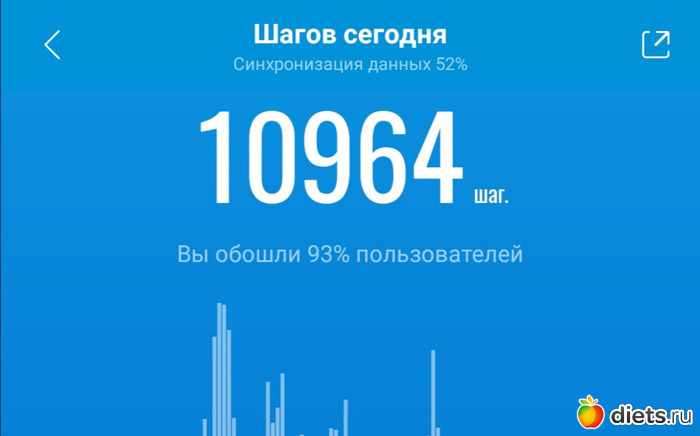Go back using the arrow icon
The width and height of the screenshot is (700, 436).
pos(53,45)
